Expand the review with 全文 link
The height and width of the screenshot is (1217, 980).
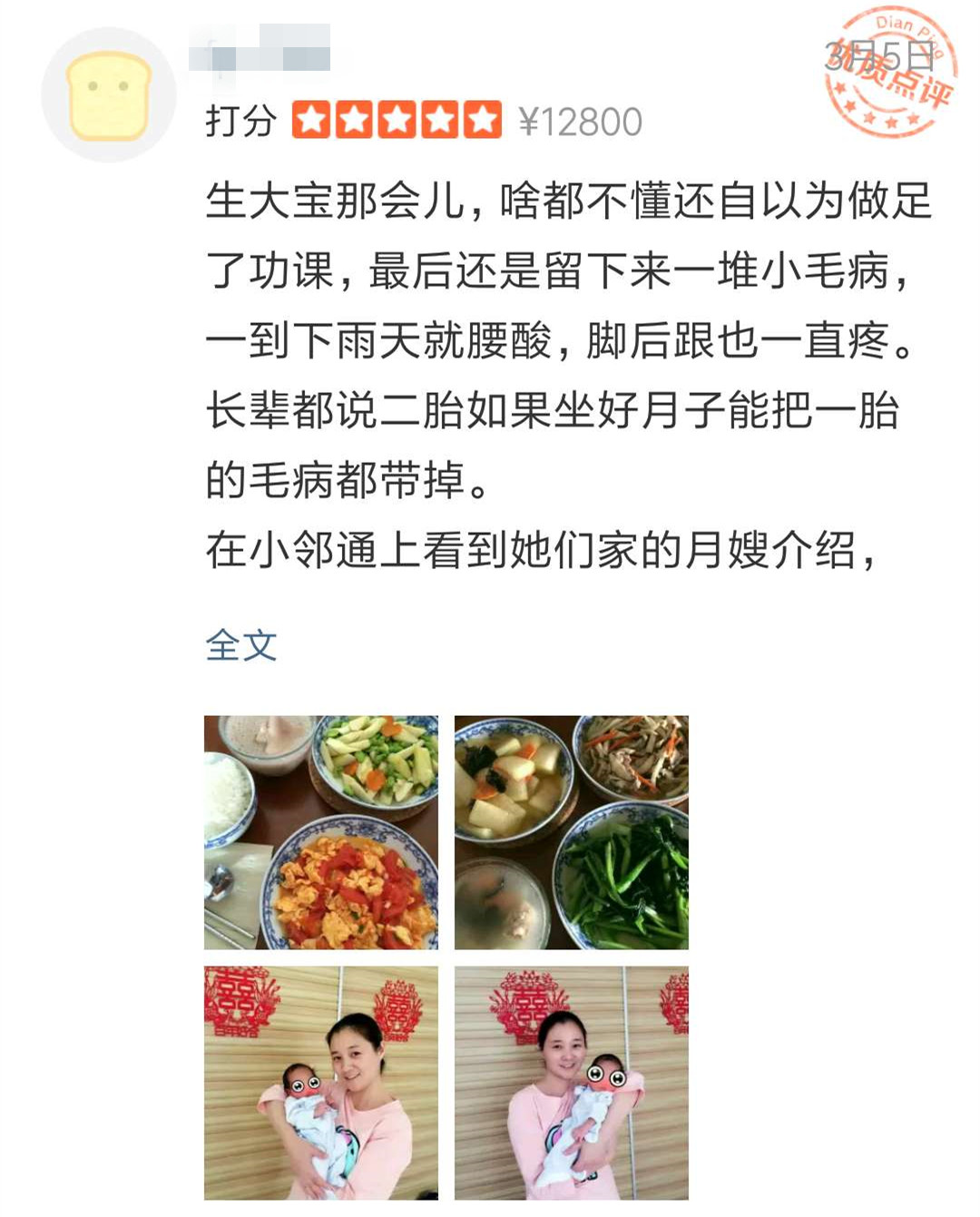tap(240, 645)
